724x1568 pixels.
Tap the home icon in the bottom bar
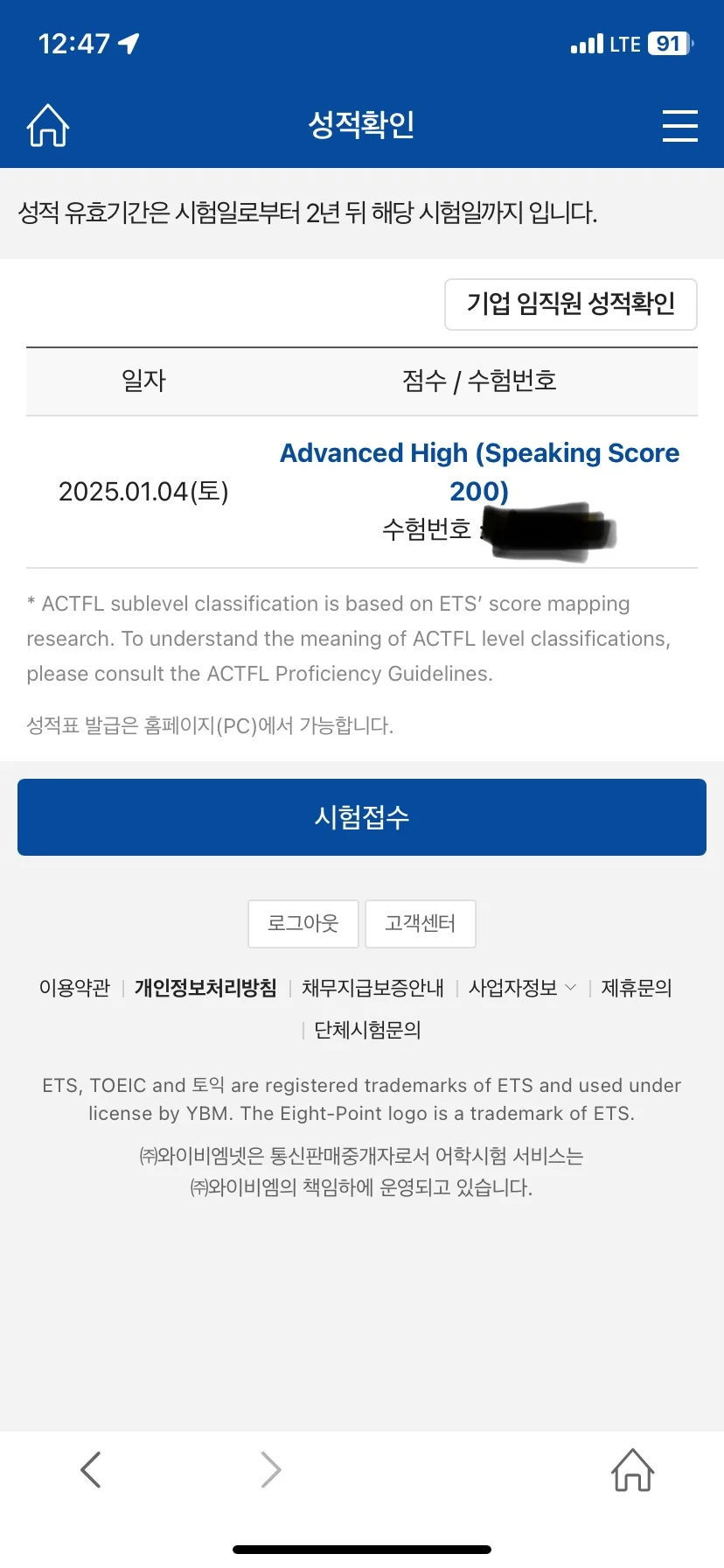[632, 1469]
